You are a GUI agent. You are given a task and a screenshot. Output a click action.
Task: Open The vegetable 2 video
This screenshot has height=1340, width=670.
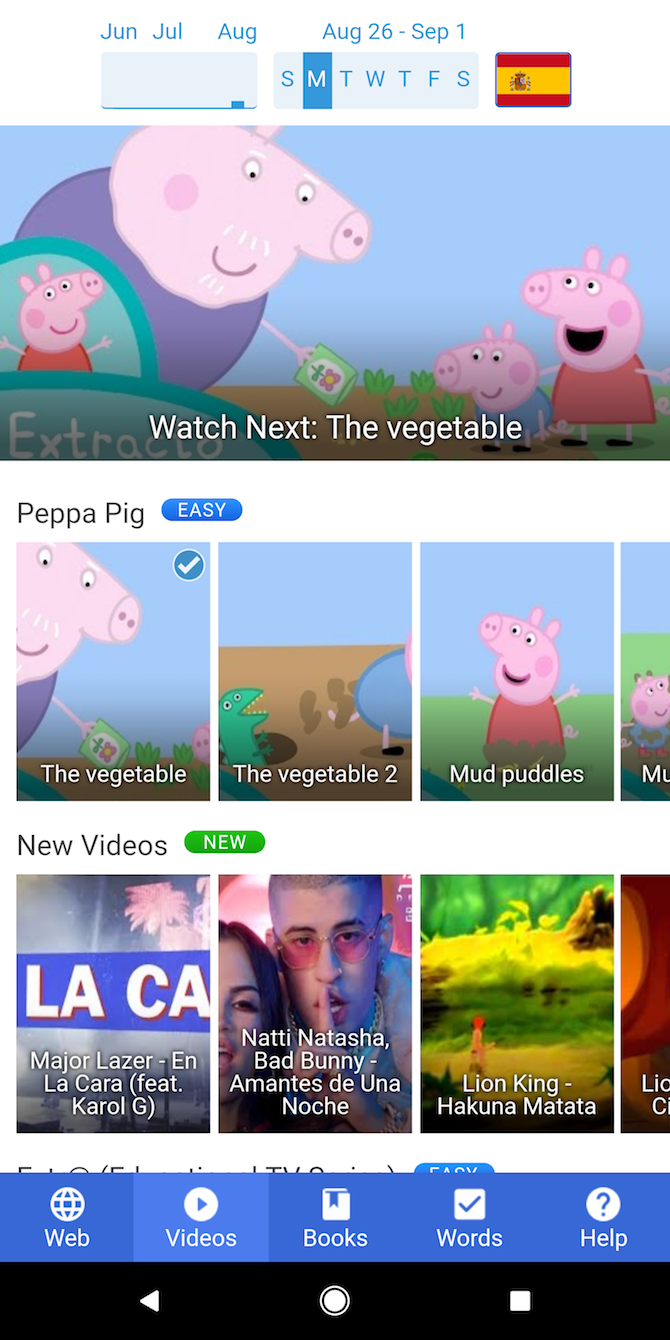coord(315,671)
